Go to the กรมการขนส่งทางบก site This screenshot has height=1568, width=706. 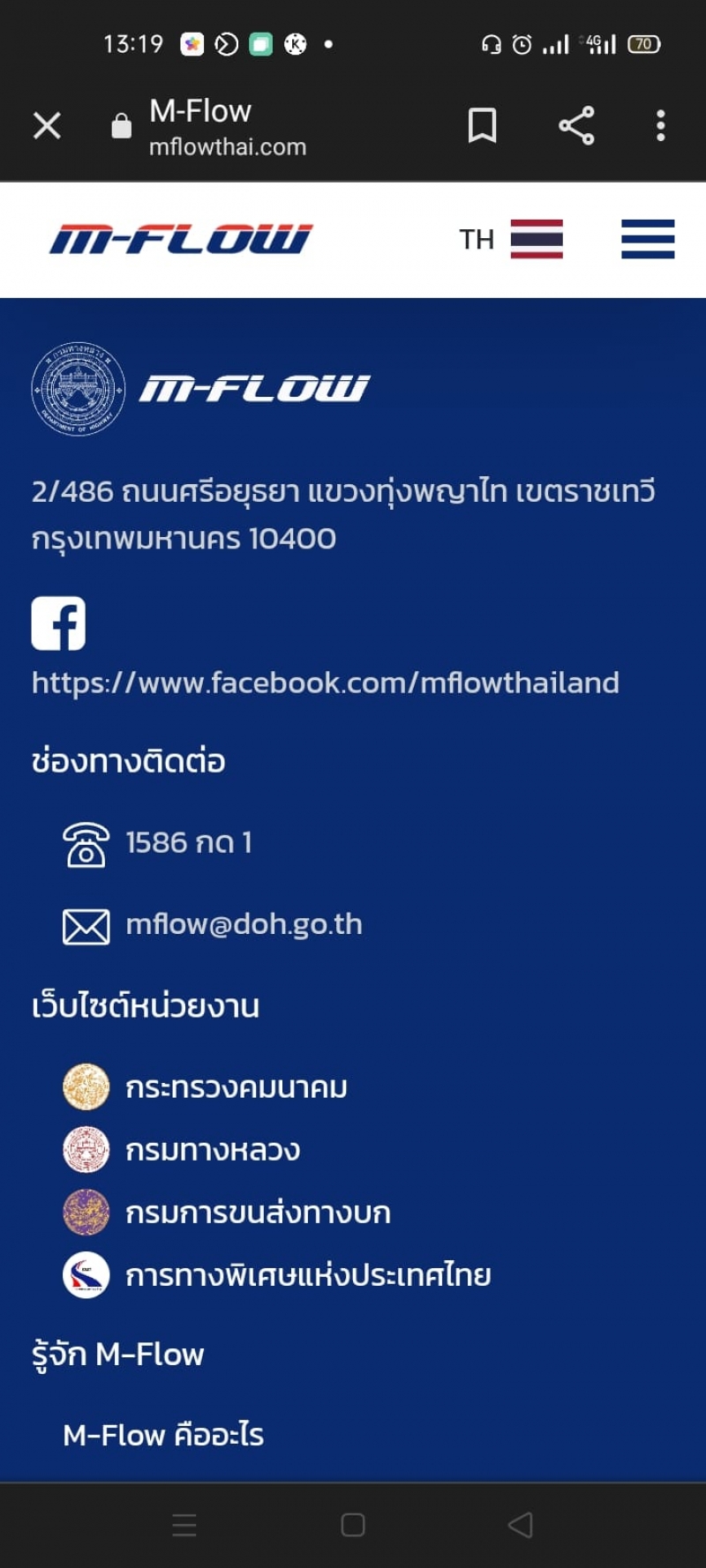(257, 1213)
